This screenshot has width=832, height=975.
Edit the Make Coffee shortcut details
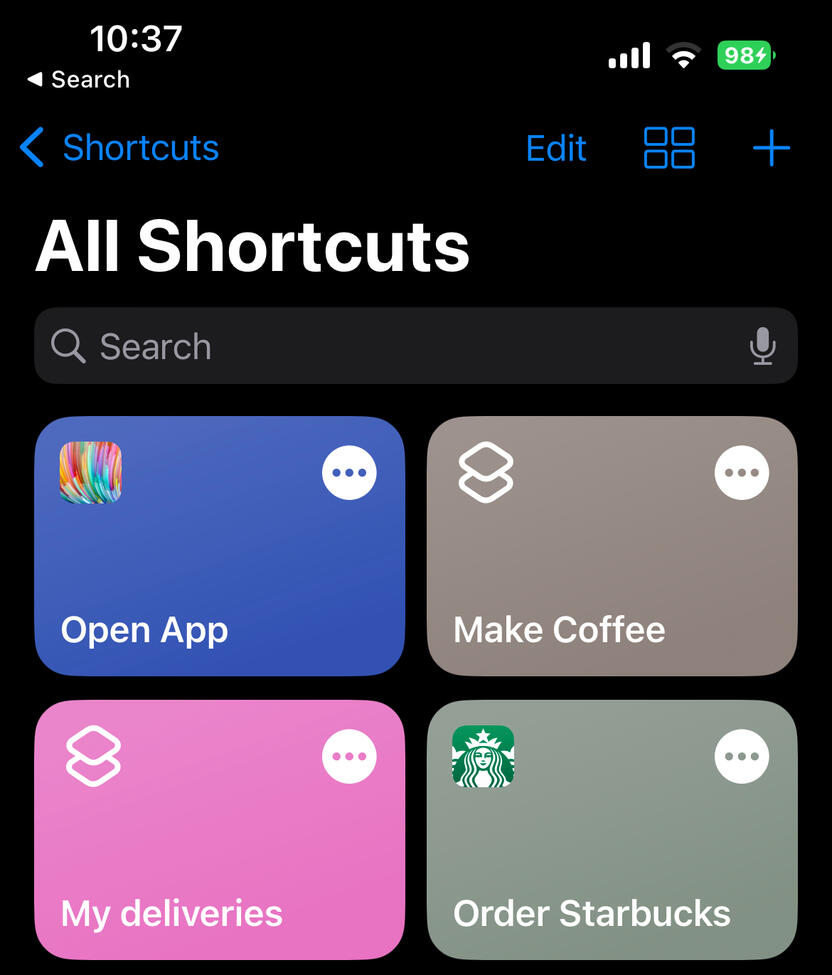(x=742, y=473)
